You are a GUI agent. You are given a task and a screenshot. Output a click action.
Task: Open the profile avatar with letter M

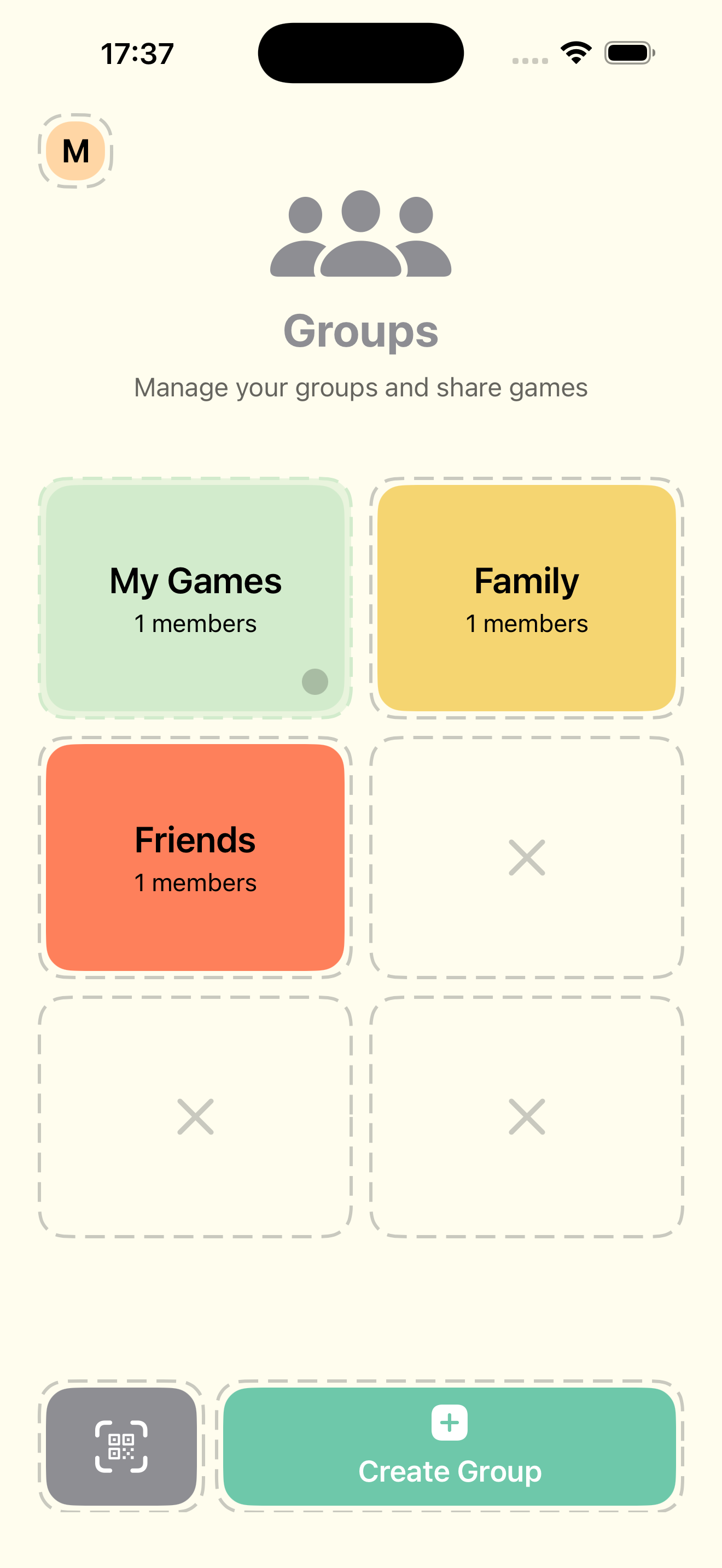[x=75, y=150]
